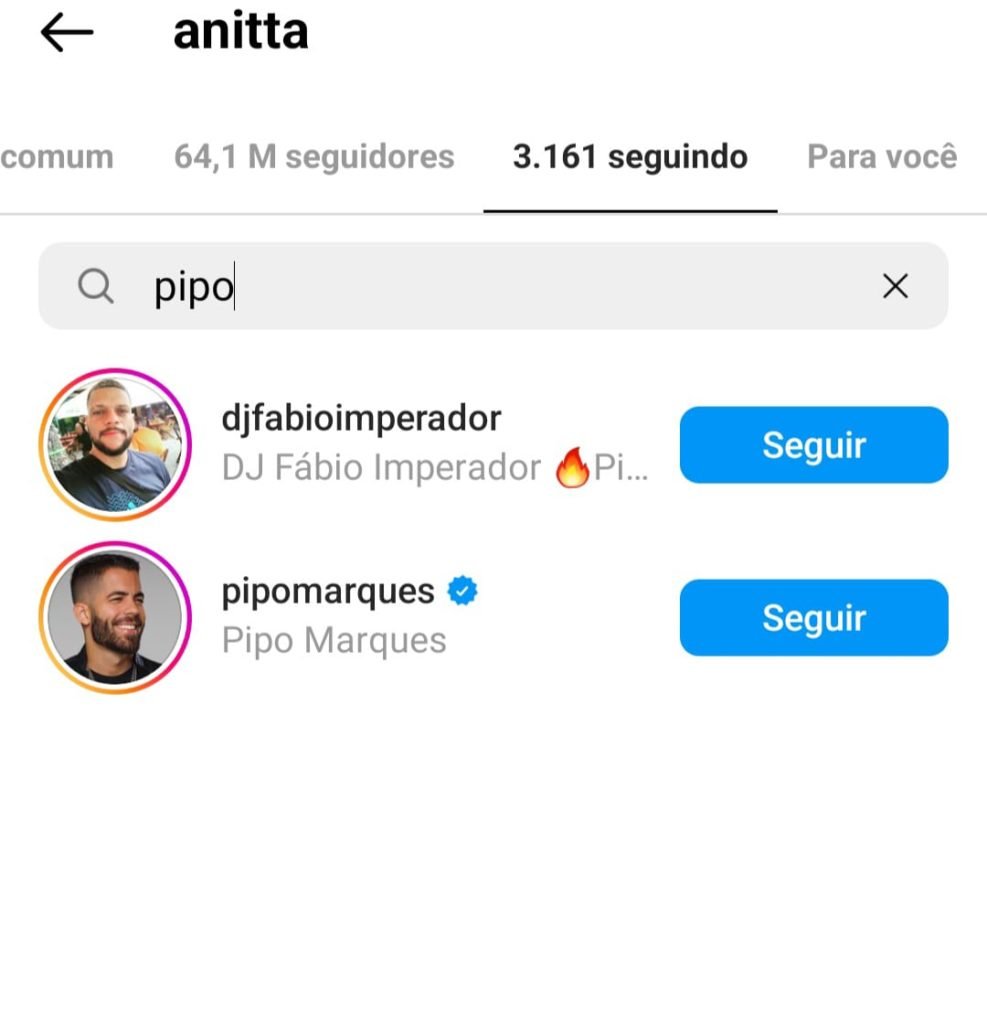Screen dimensions: 987x1024
Task: Stay on the 3.161 seguindo tab
Action: [630, 156]
